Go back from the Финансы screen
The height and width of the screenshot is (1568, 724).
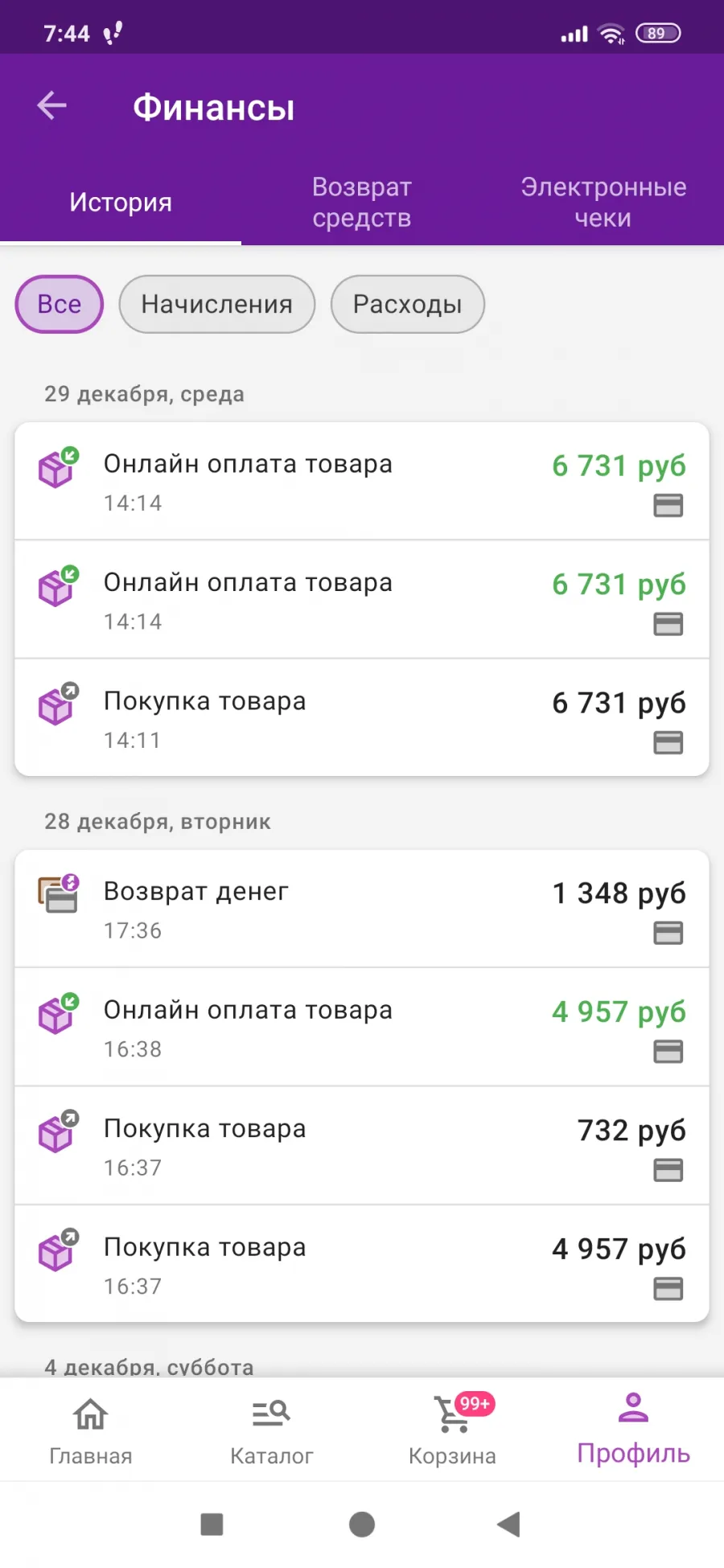(x=51, y=105)
